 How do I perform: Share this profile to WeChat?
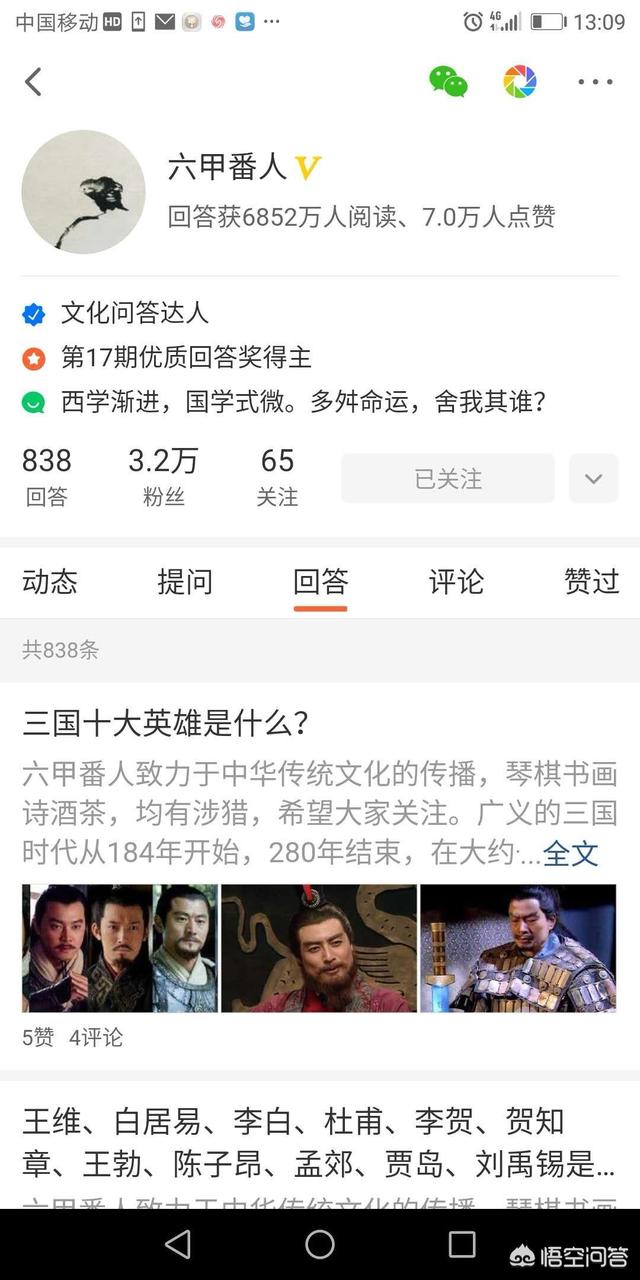[448, 82]
